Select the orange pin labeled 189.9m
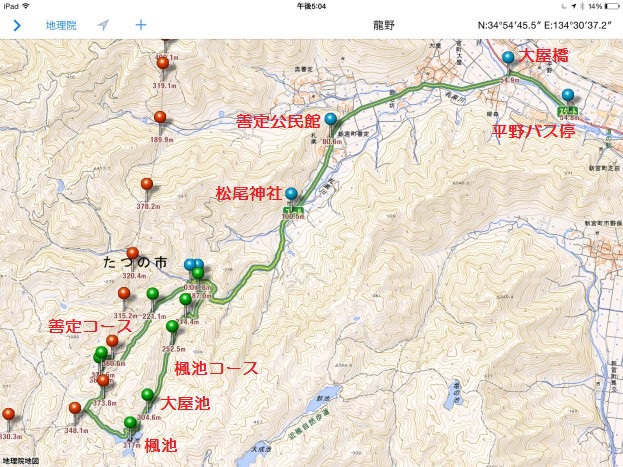This screenshot has width=623, height=467. [x=159, y=117]
